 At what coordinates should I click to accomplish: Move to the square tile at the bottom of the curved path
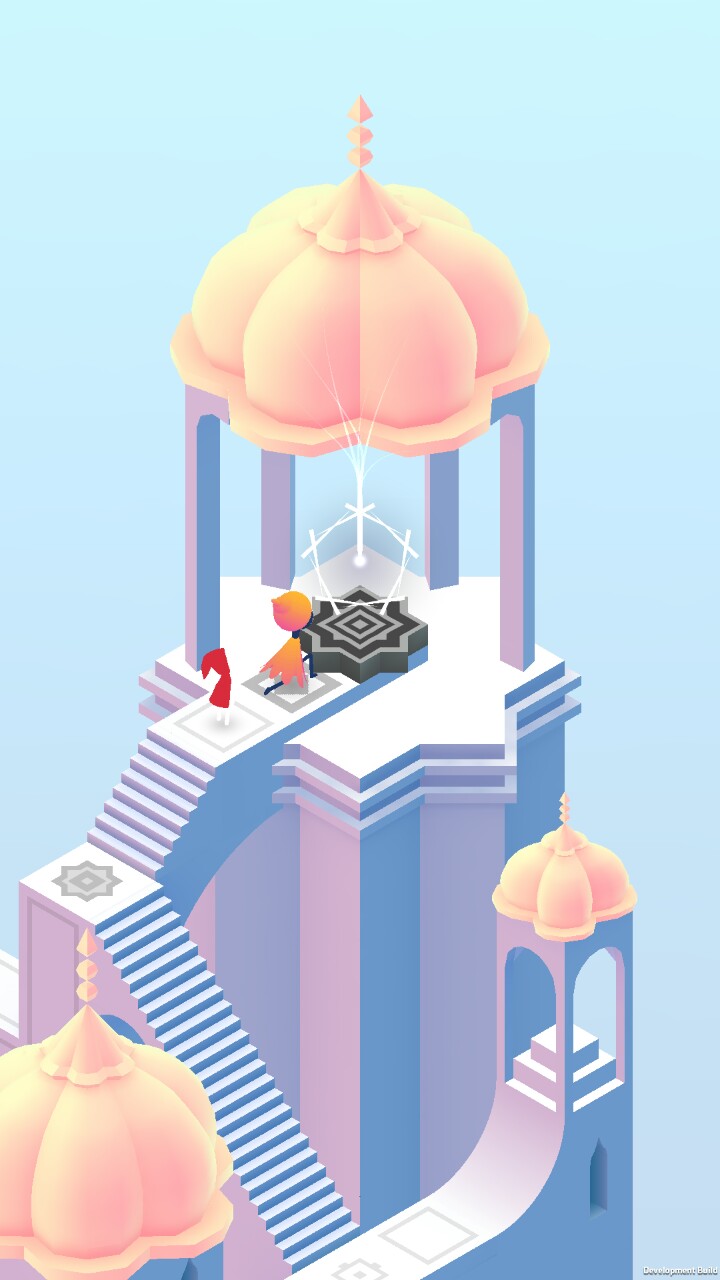[x=428, y=1234]
